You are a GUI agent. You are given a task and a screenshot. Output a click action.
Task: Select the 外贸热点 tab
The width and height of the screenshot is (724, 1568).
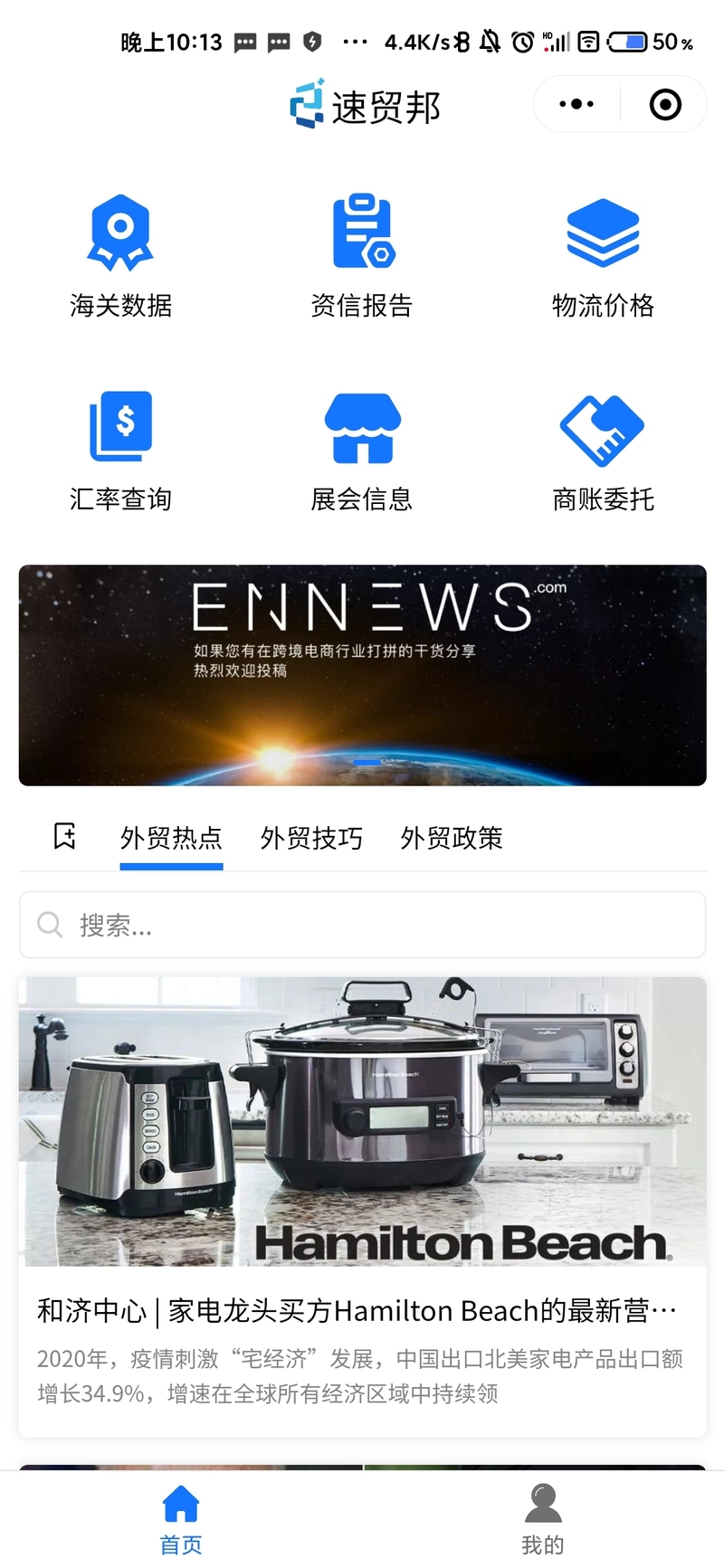click(171, 838)
